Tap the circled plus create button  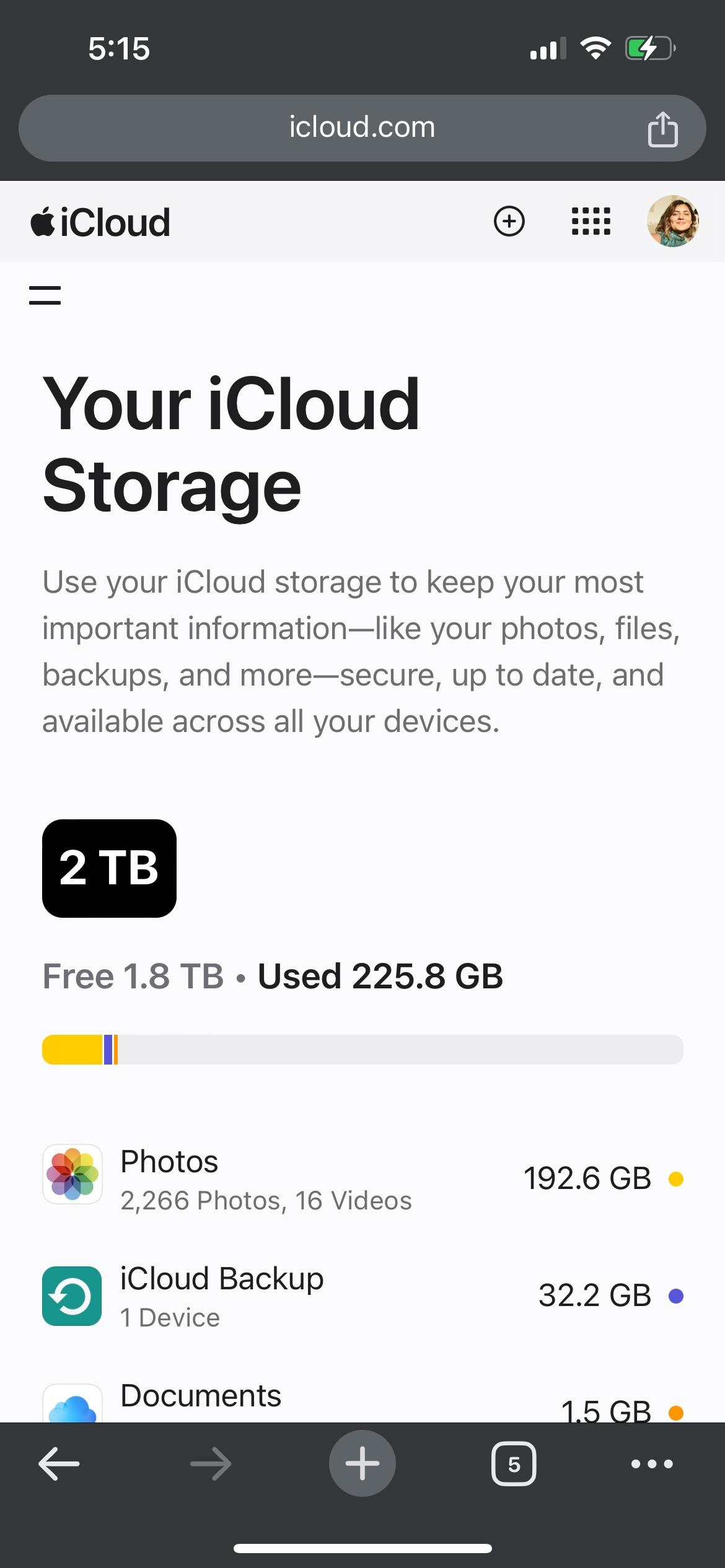(509, 221)
